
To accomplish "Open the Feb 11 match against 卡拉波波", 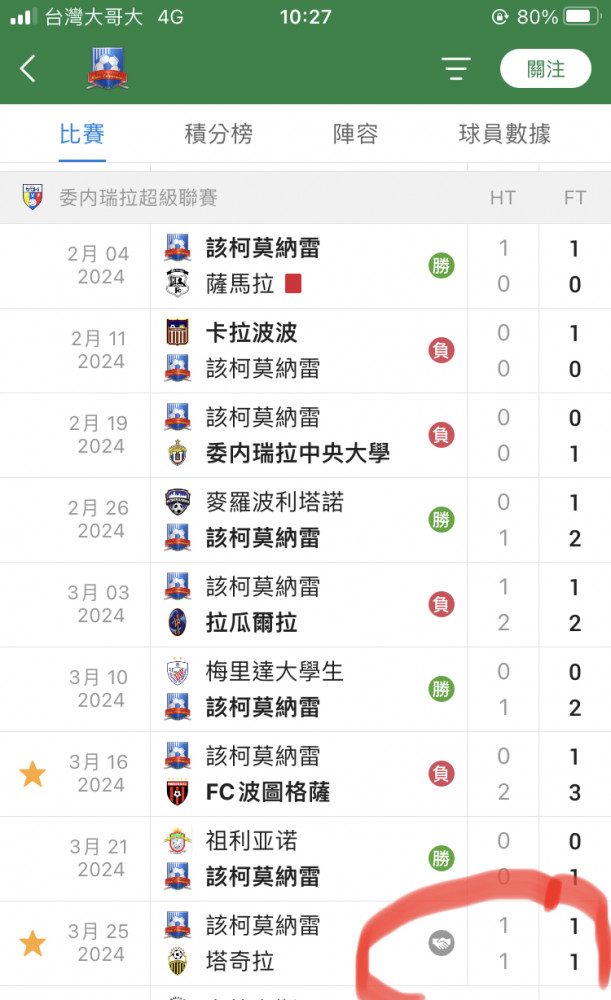I will pos(306,351).
